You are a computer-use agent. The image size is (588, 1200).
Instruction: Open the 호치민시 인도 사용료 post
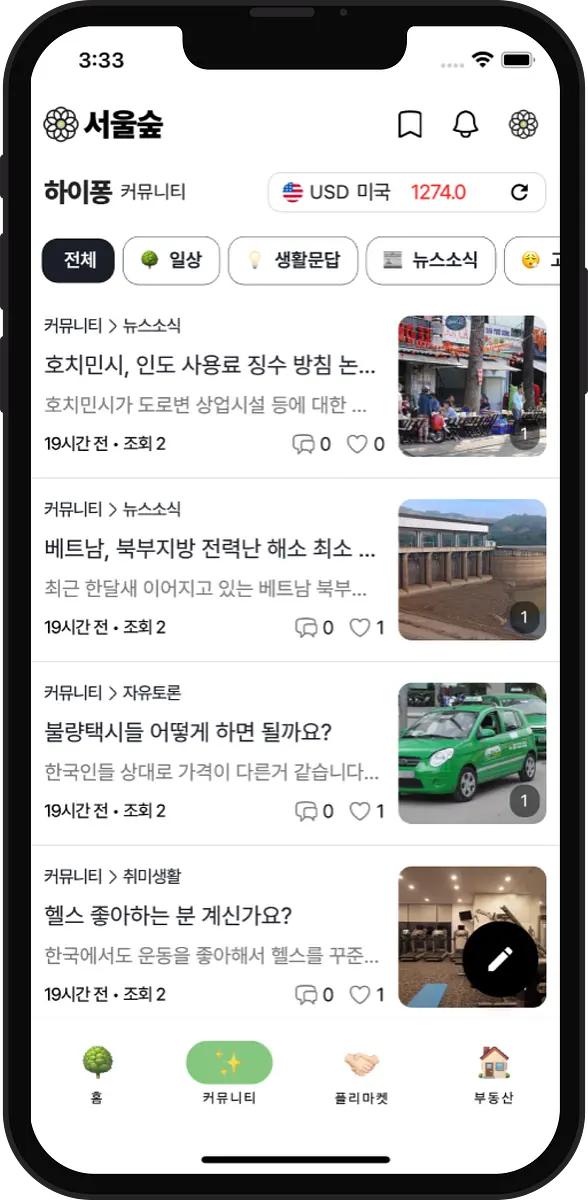(295, 386)
